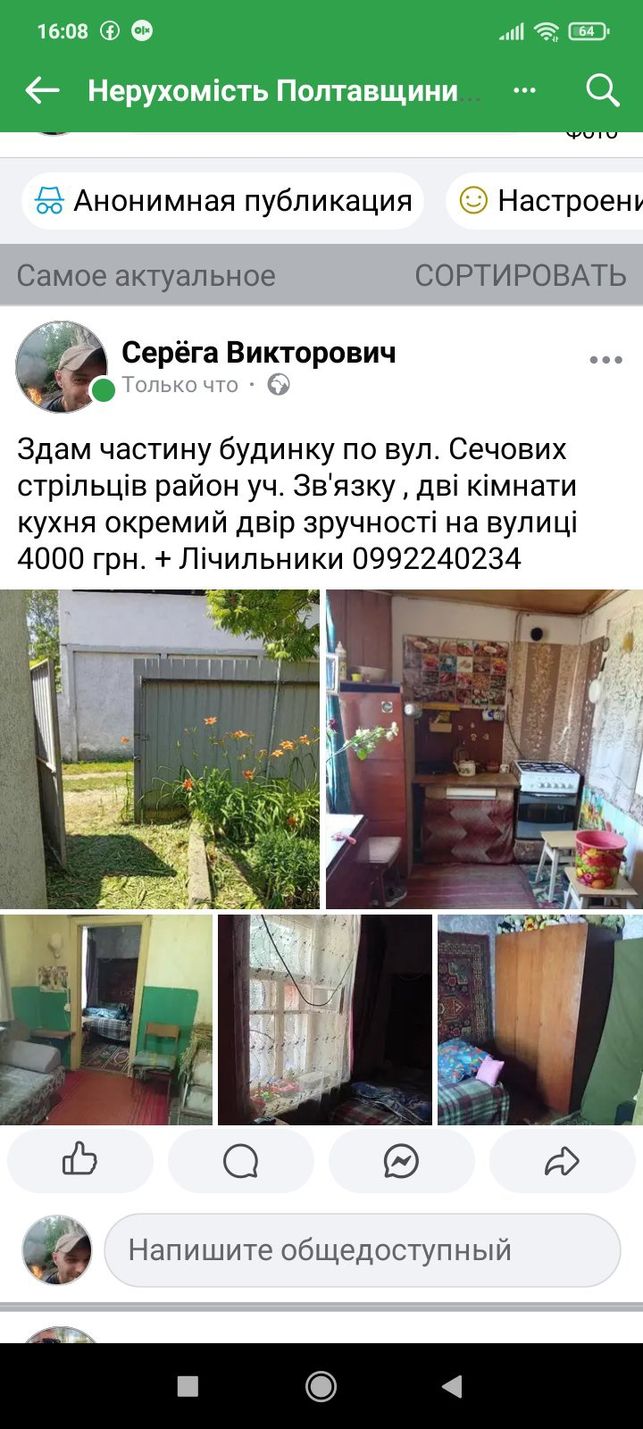Open the photo of green-walled room doorway
The width and height of the screenshot is (643, 1429).
(x=106, y=1020)
